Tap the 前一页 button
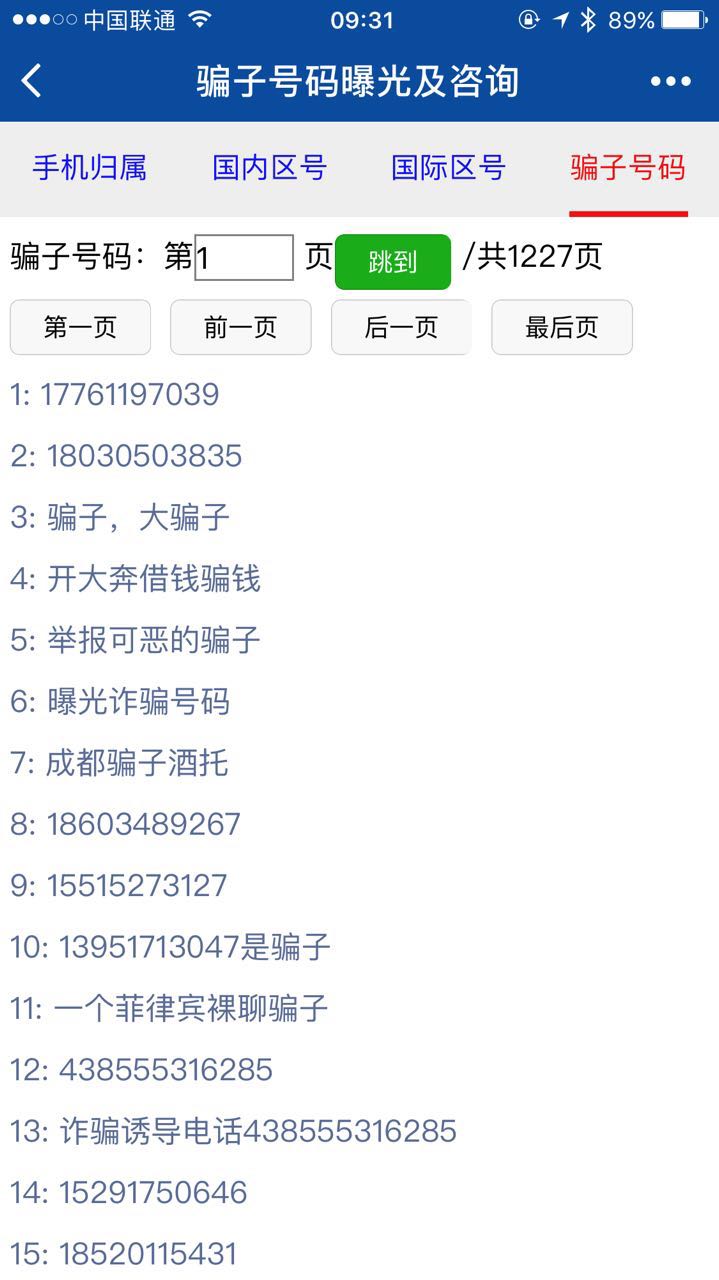Viewport: 719px width, 1280px height. click(x=240, y=327)
